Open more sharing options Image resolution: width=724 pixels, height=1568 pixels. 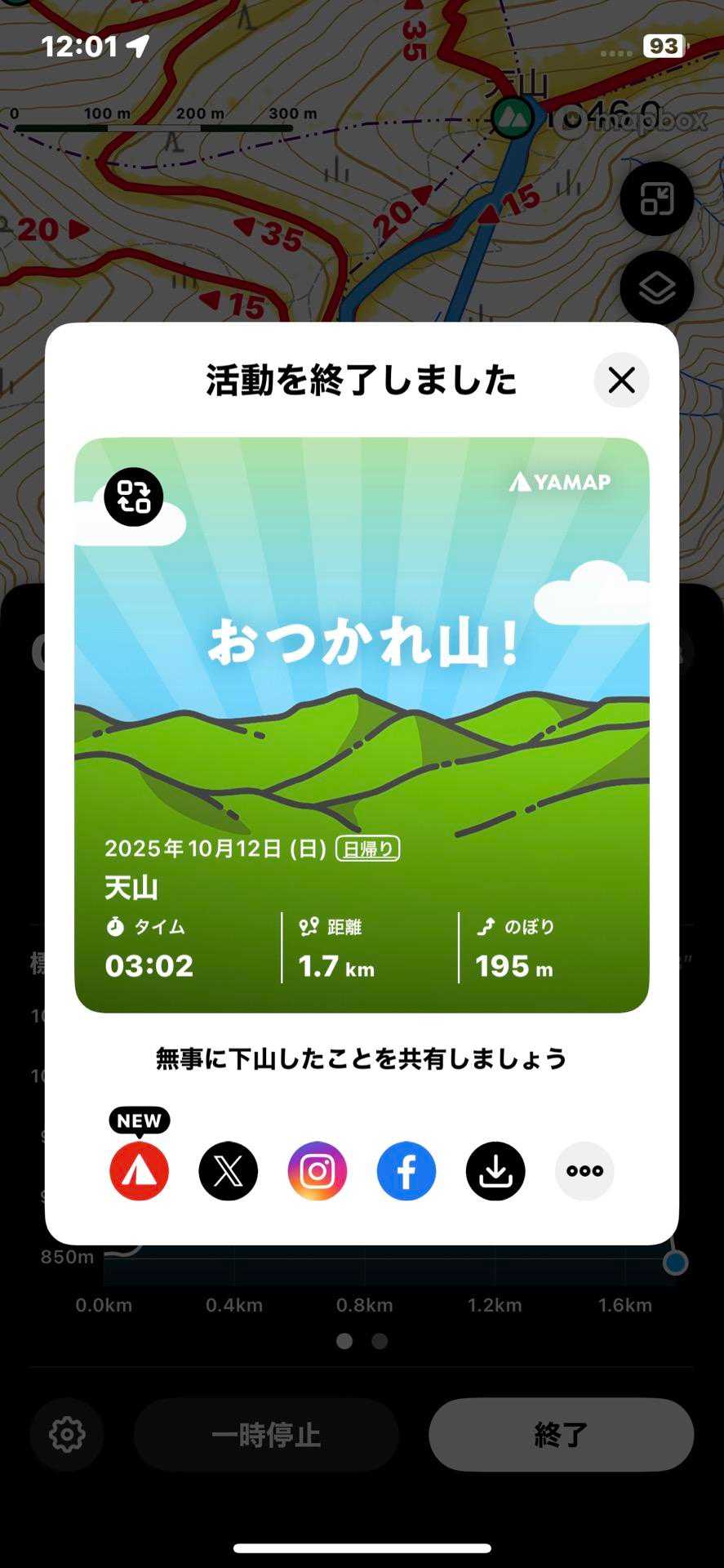584,1170
